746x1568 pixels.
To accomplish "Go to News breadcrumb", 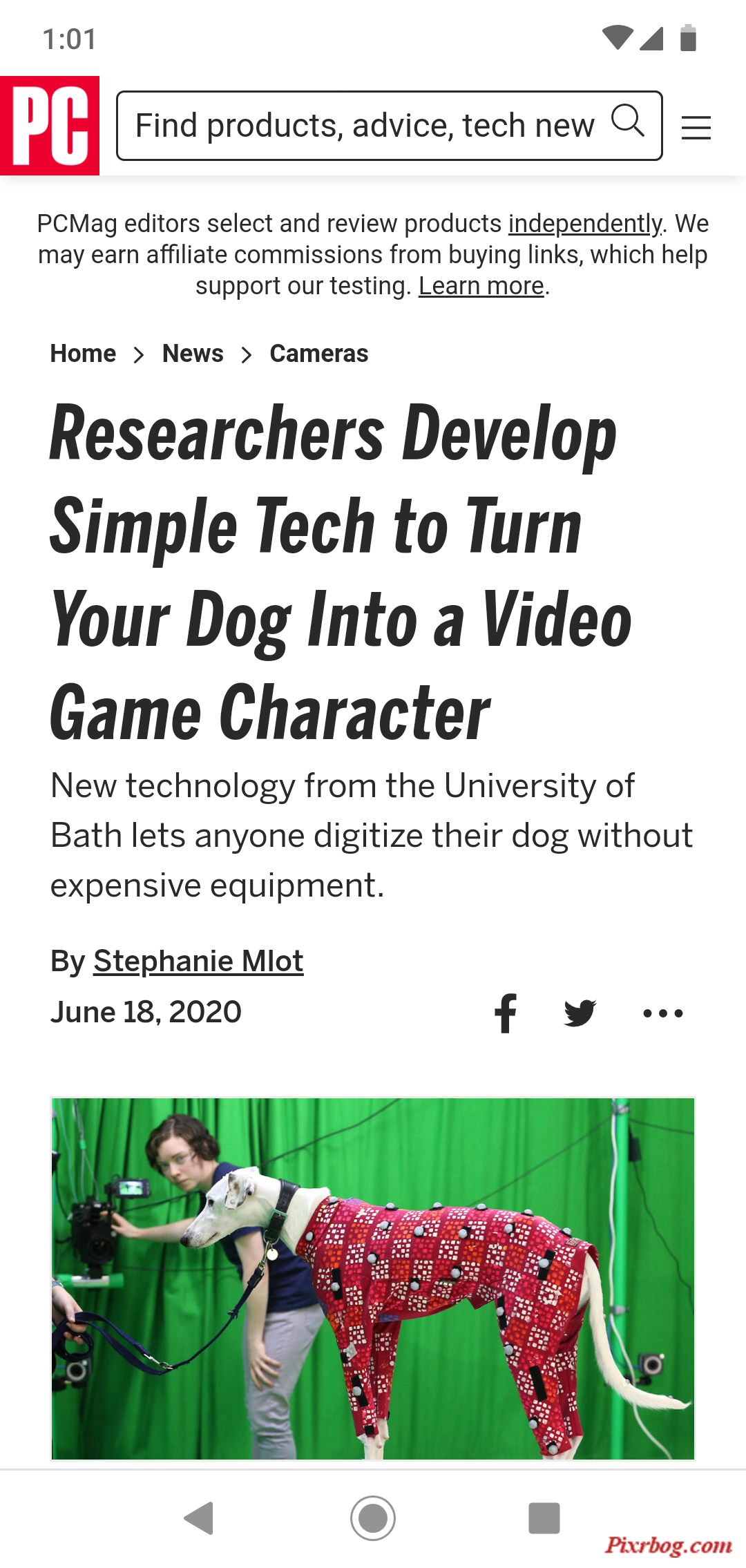I will [193, 354].
